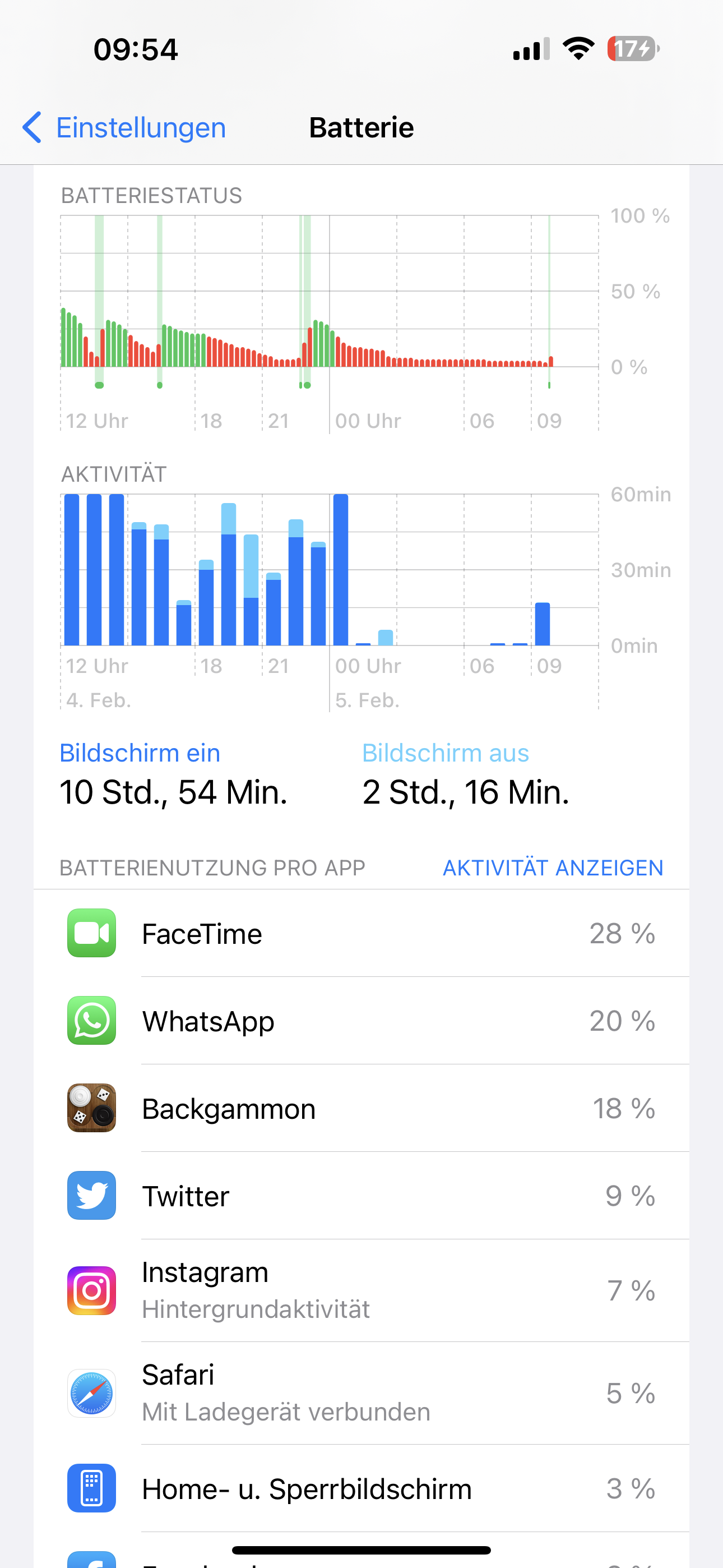The width and height of the screenshot is (723, 1568).
Task: Open the Twitter usage entry
Action: coord(361,1196)
